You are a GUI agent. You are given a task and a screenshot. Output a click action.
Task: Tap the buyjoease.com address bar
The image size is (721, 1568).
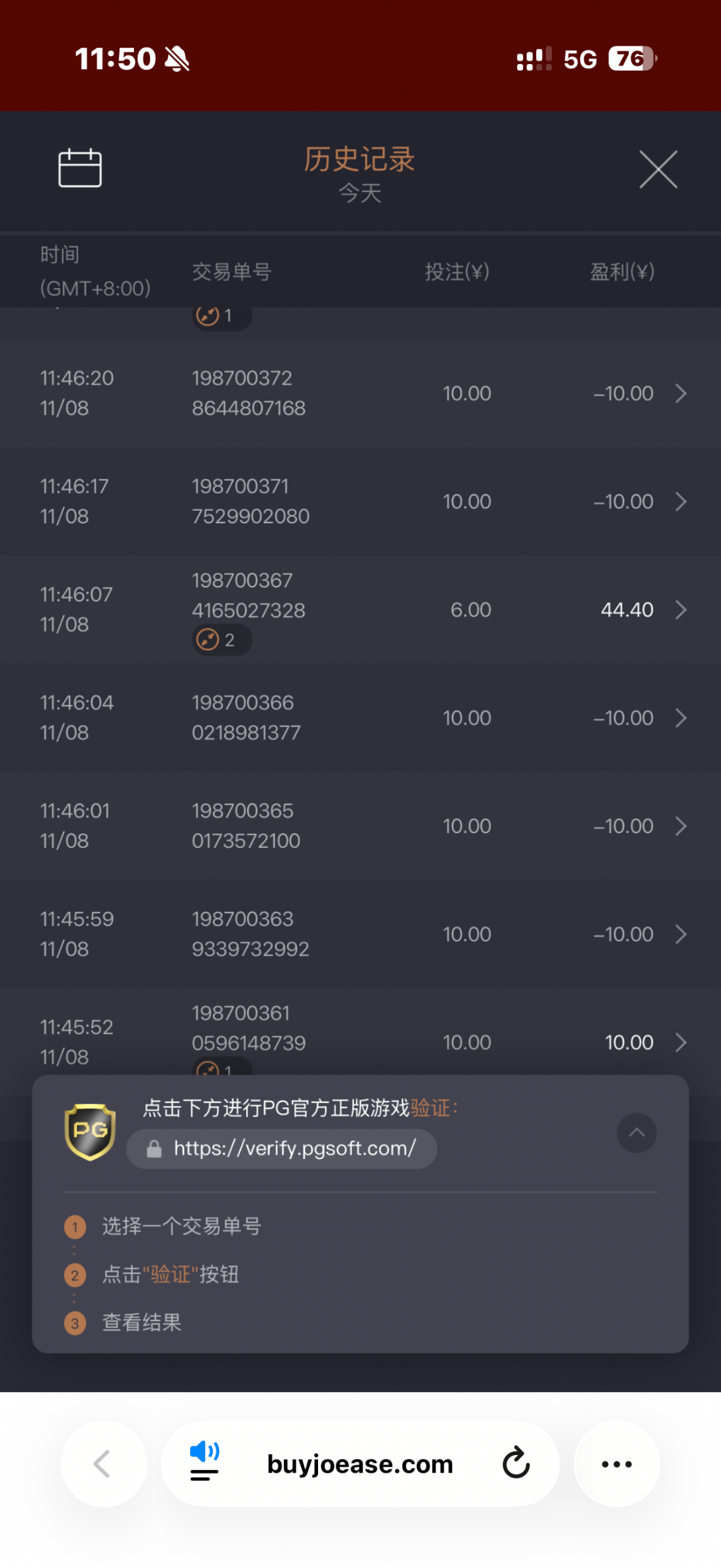(360, 1465)
